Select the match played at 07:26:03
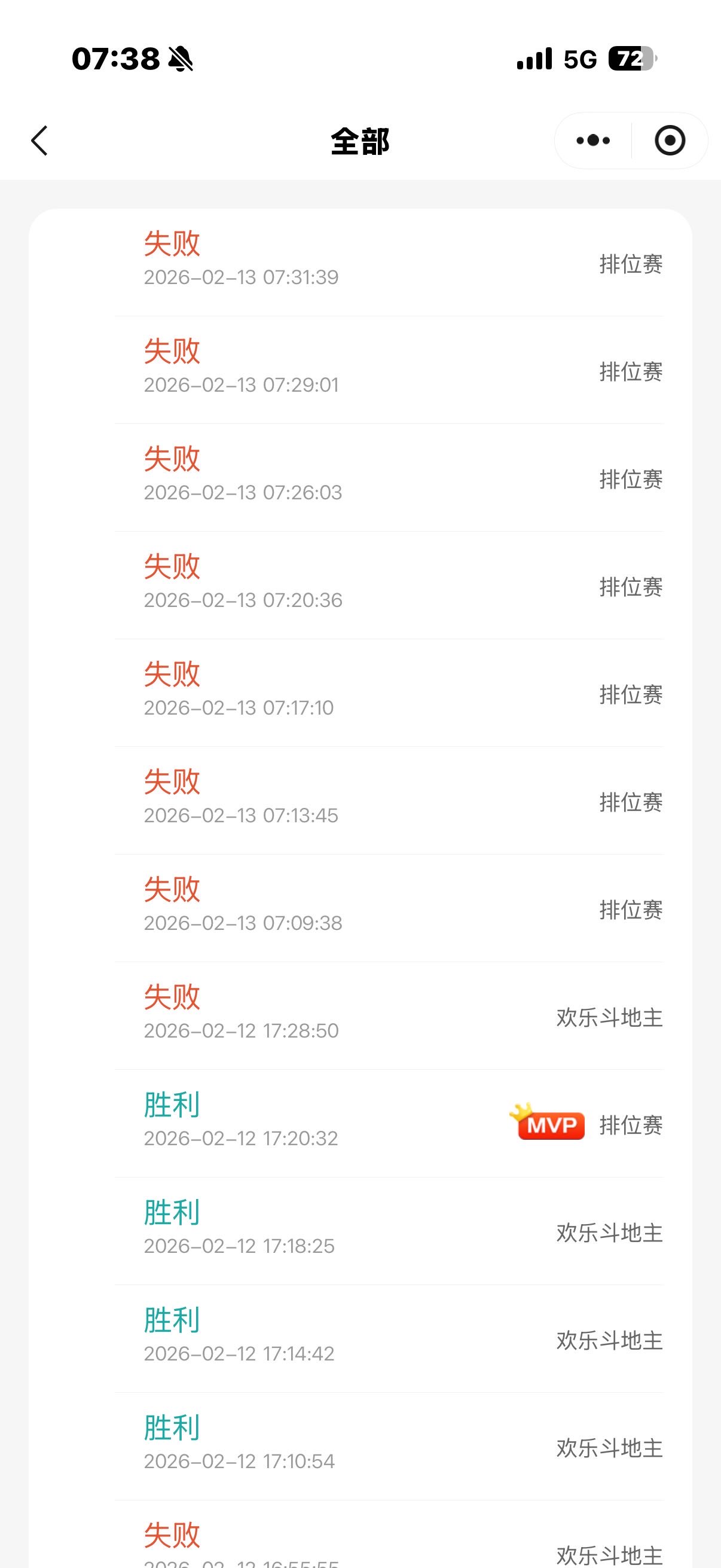Image resolution: width=721 pixels, height=1568 pixels. coord(388,478)
